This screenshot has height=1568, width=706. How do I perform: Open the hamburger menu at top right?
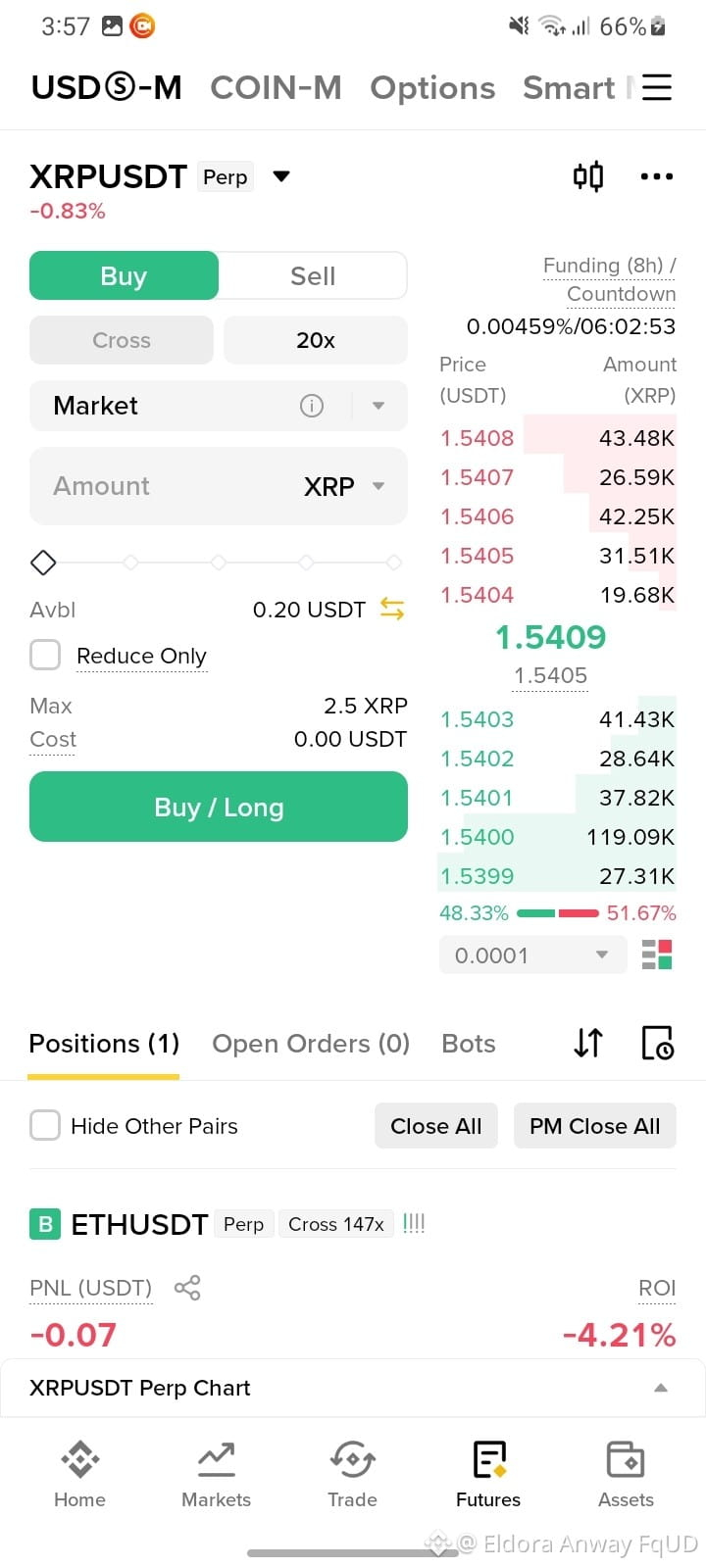pyautogui.click(x=657, y=87)
